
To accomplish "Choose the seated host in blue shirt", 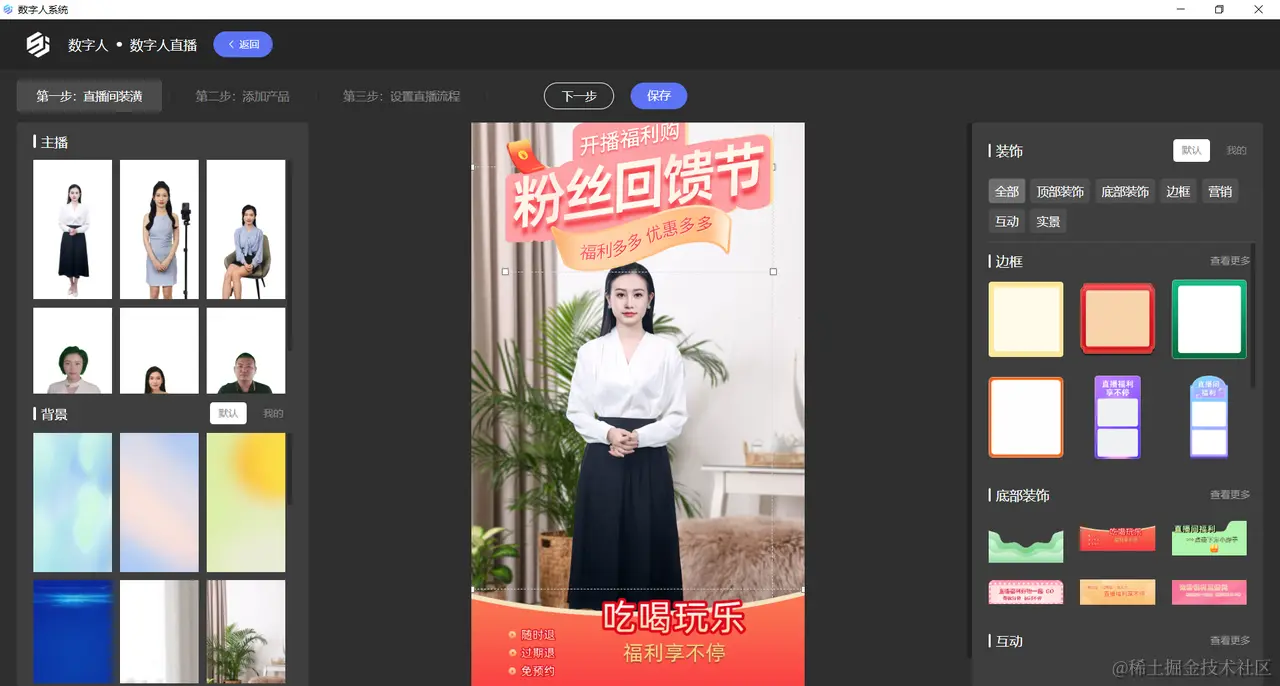I will pos(246,229).
